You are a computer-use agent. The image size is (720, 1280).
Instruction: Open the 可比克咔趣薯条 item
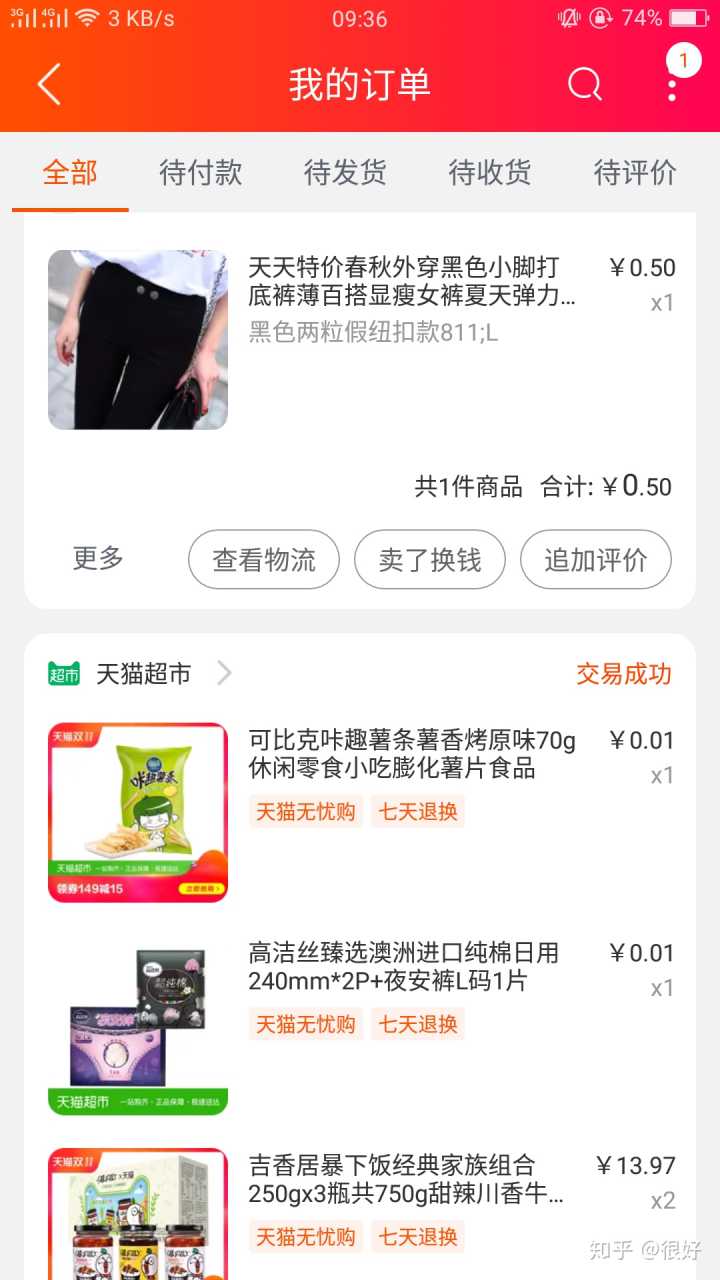point(411,754)
